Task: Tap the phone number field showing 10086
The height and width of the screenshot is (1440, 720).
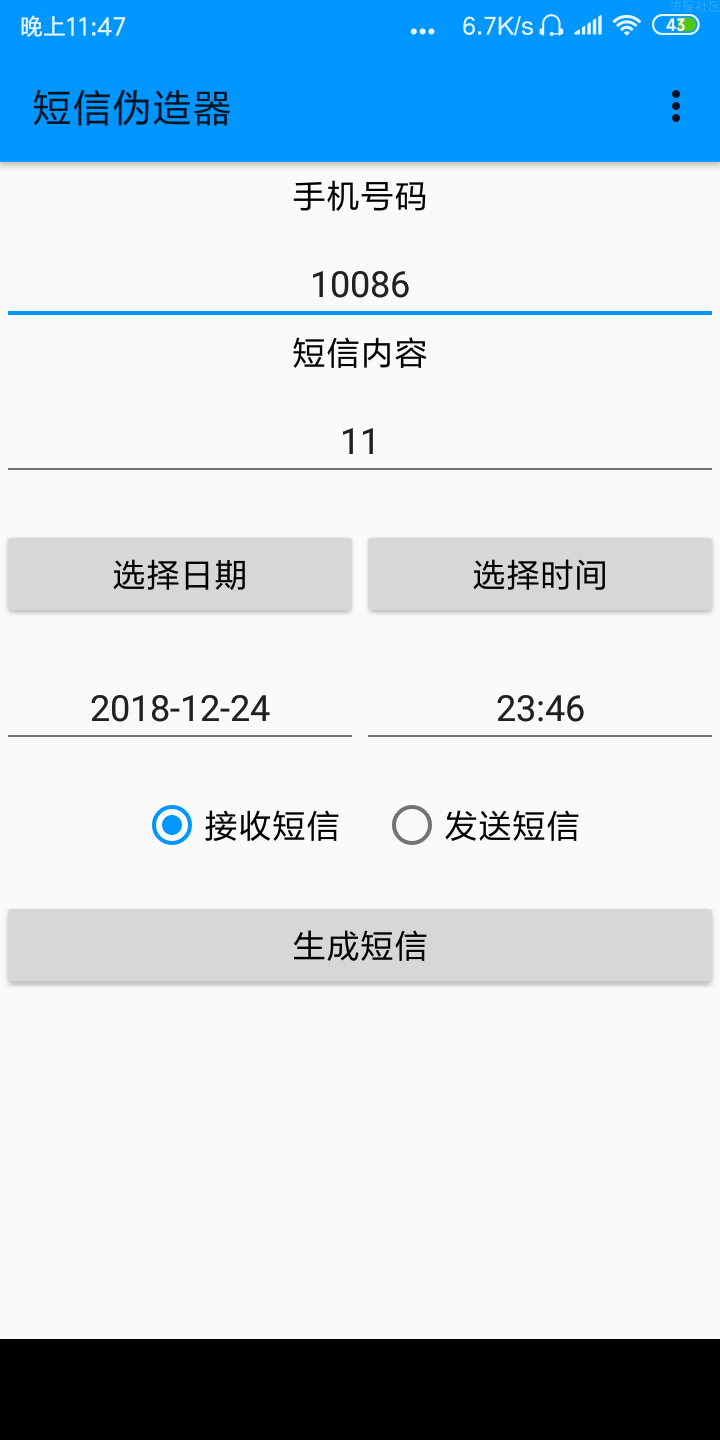Action: click(360, 285)
